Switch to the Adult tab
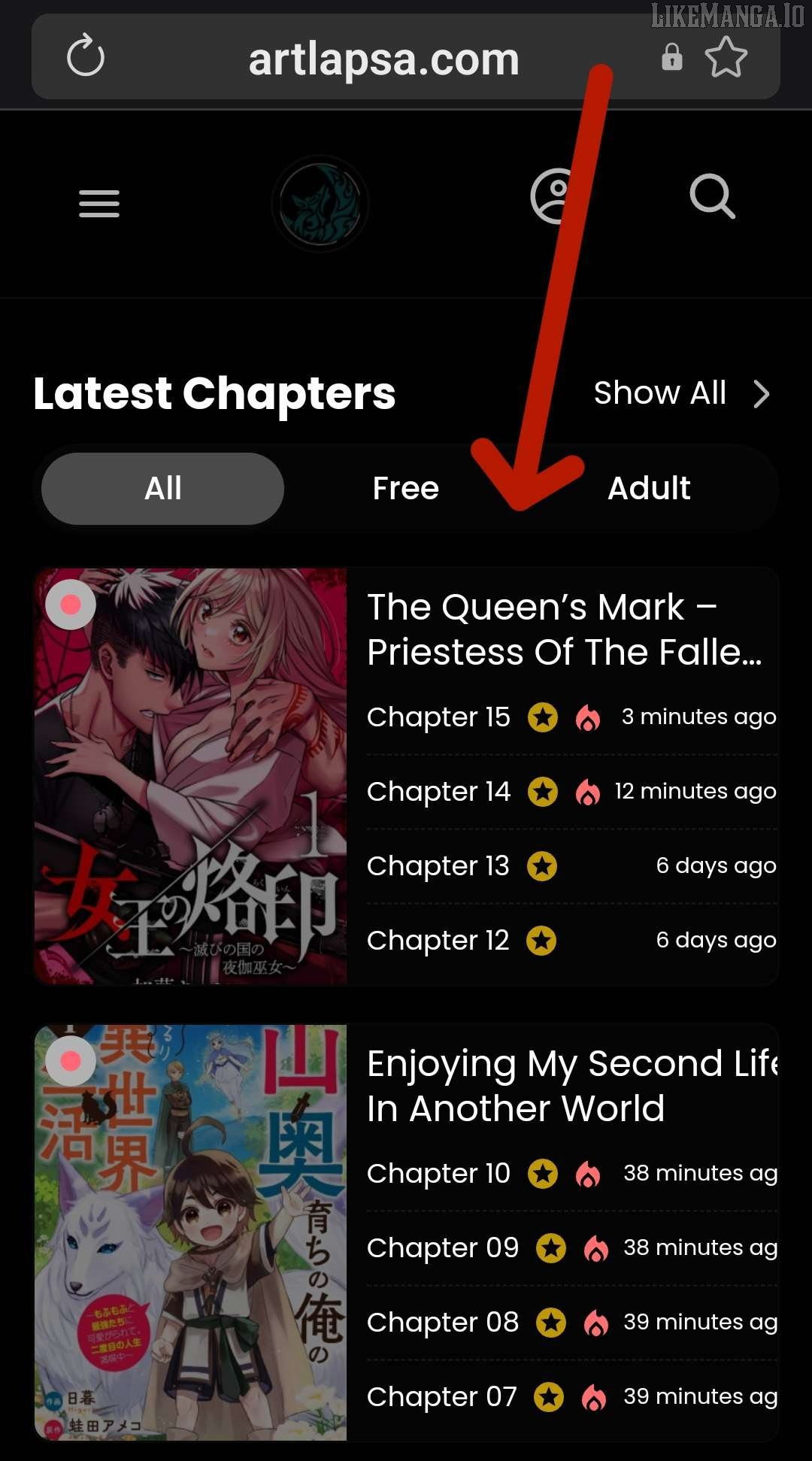Image resolution: width=812 pixels, height=1461 pixels. point(648,489)
